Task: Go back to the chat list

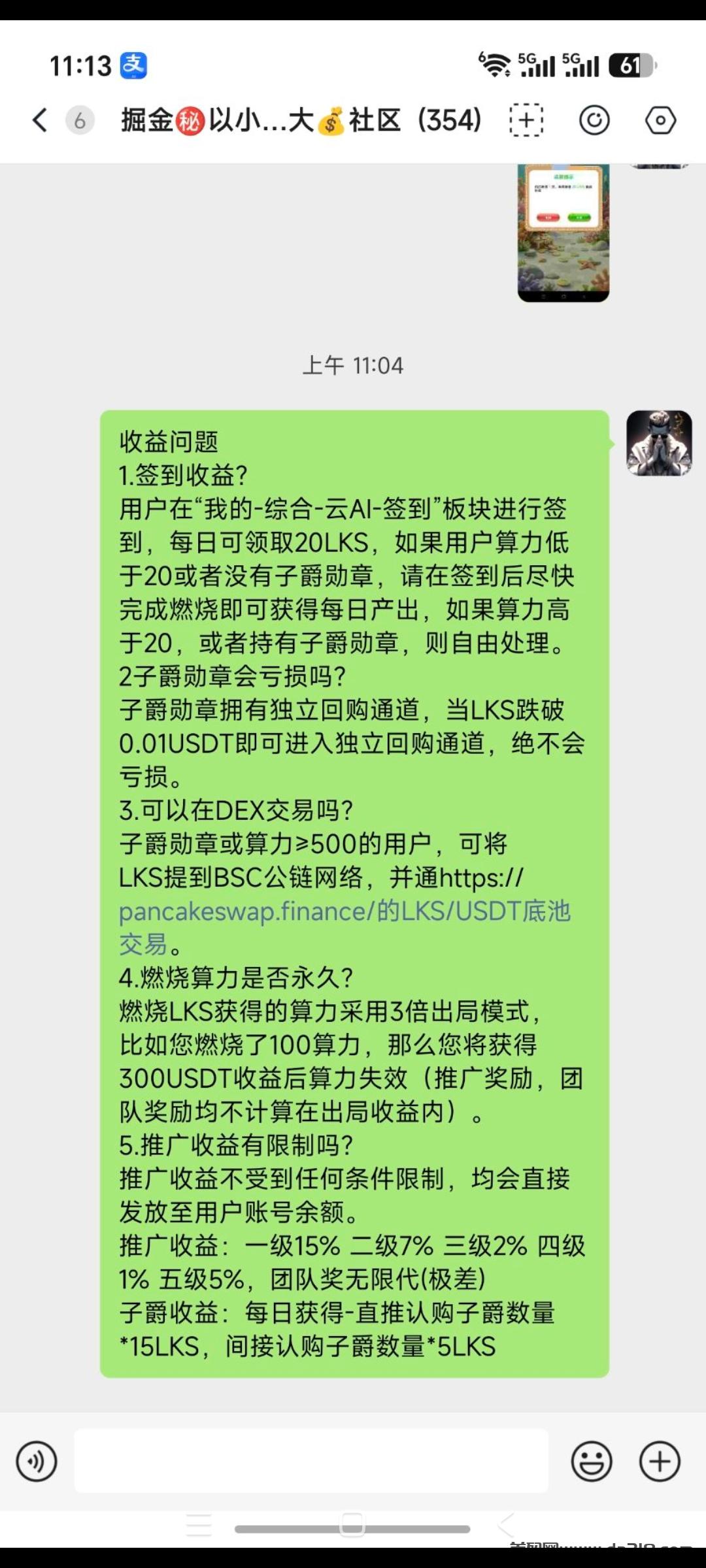Action: point(41,120)
